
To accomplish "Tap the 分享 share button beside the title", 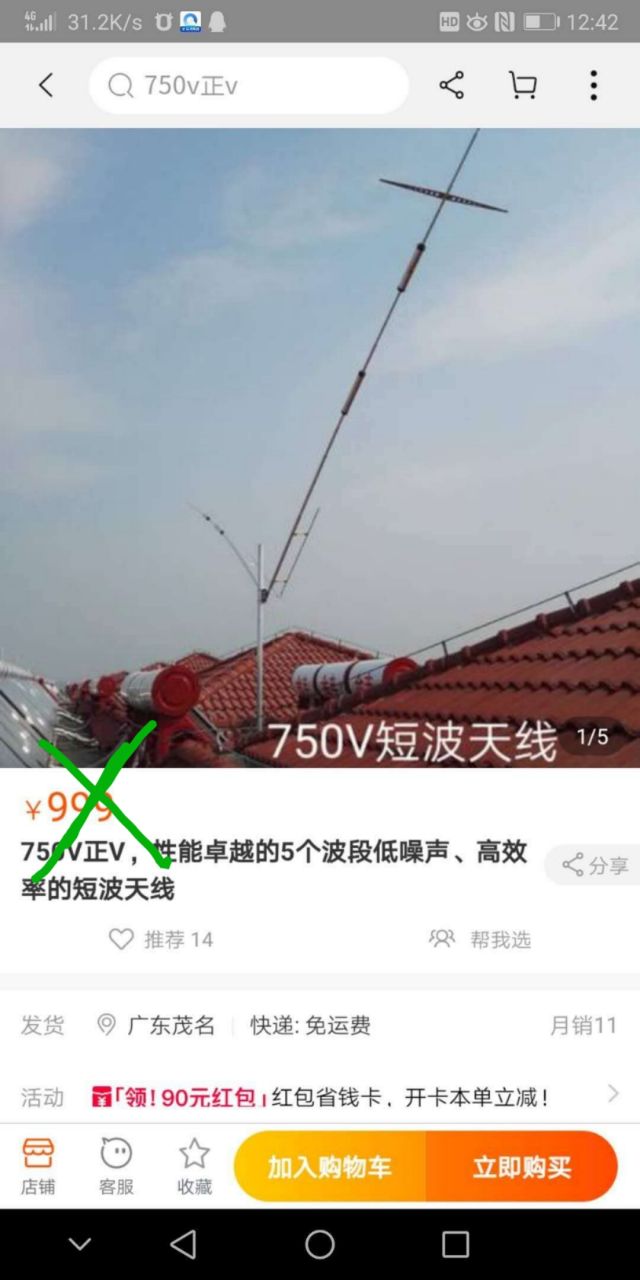I will [595, 865].
